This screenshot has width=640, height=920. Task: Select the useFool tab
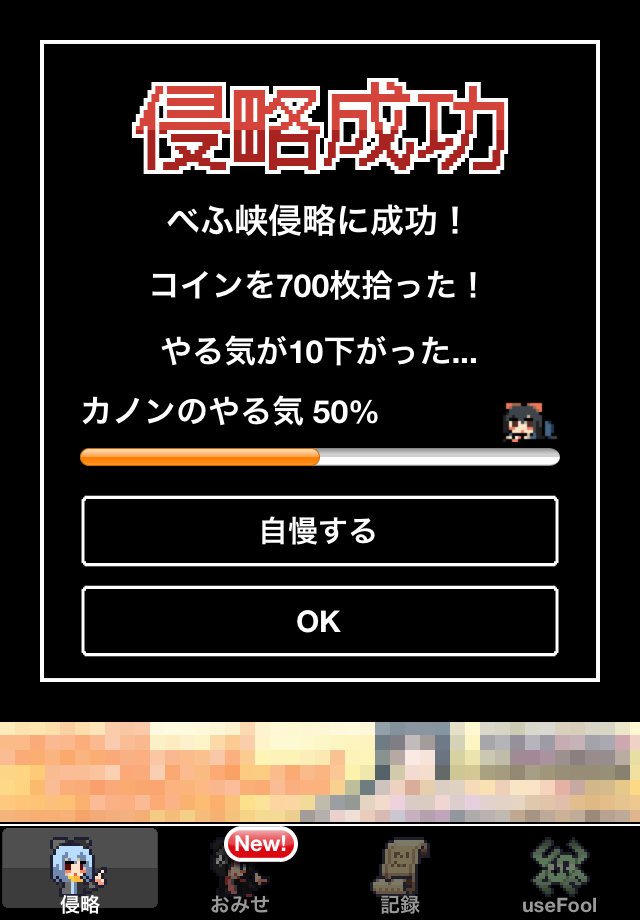[559, 872]
